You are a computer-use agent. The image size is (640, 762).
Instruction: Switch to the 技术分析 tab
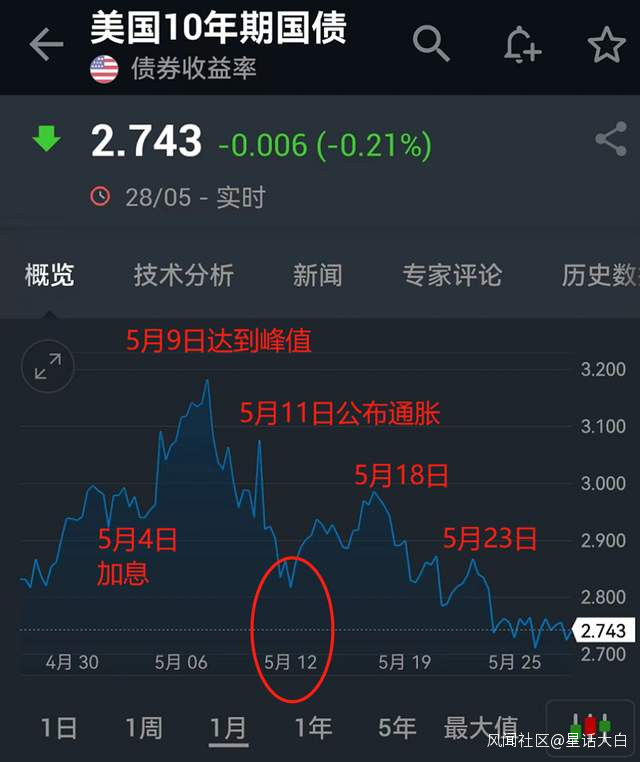(x=184, y=275)
